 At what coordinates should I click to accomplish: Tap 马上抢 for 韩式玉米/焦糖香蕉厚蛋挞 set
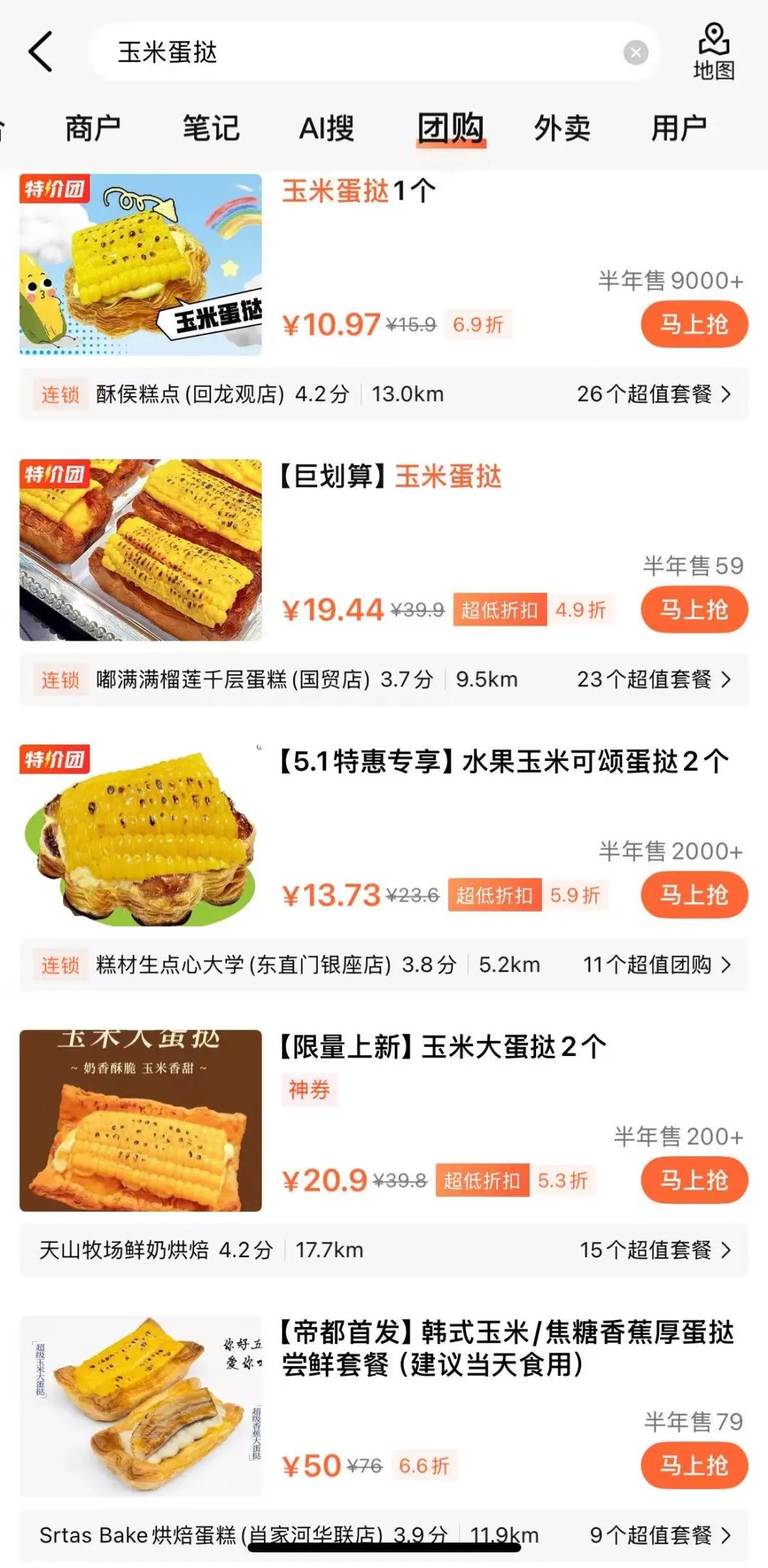click(694, 1466)
